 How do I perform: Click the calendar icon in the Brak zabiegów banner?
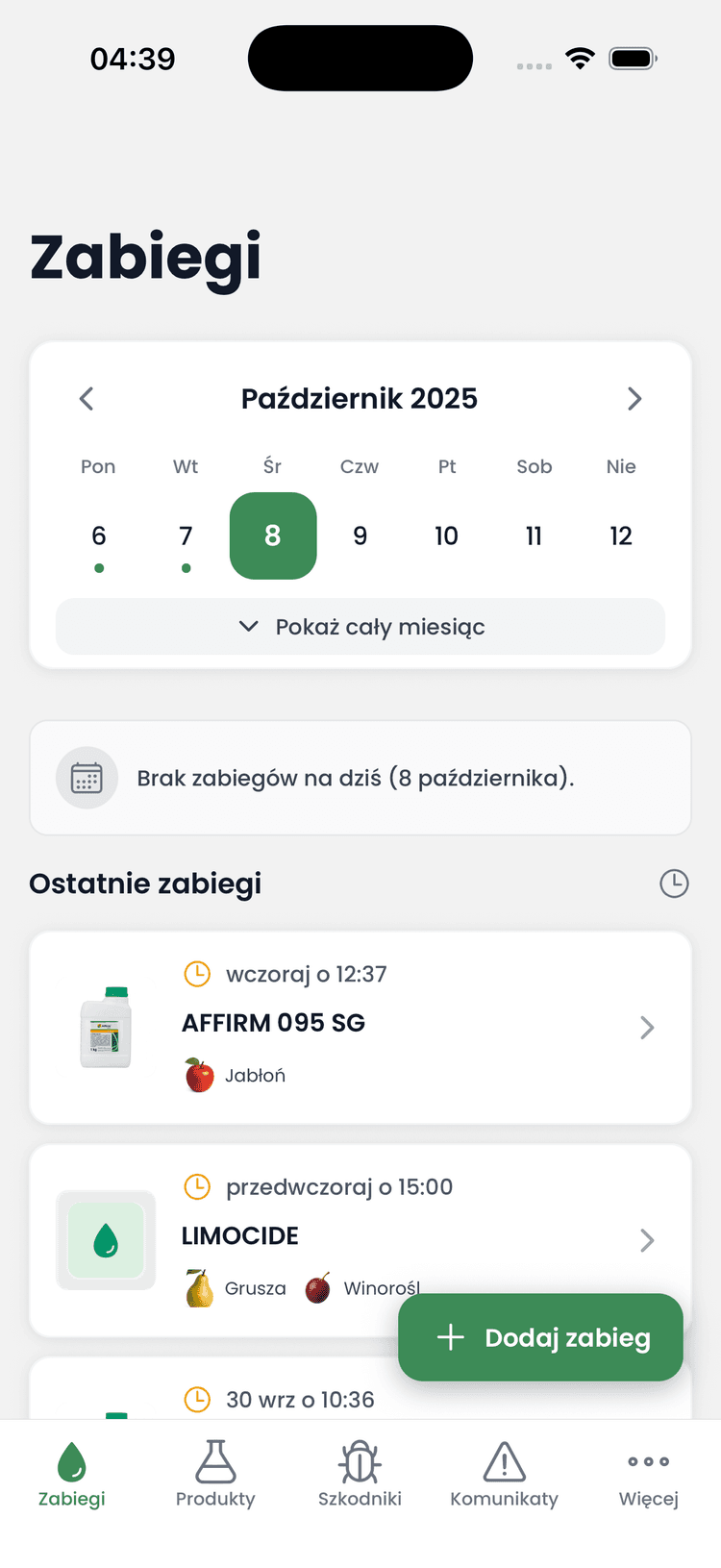click(x=87, y=778)
